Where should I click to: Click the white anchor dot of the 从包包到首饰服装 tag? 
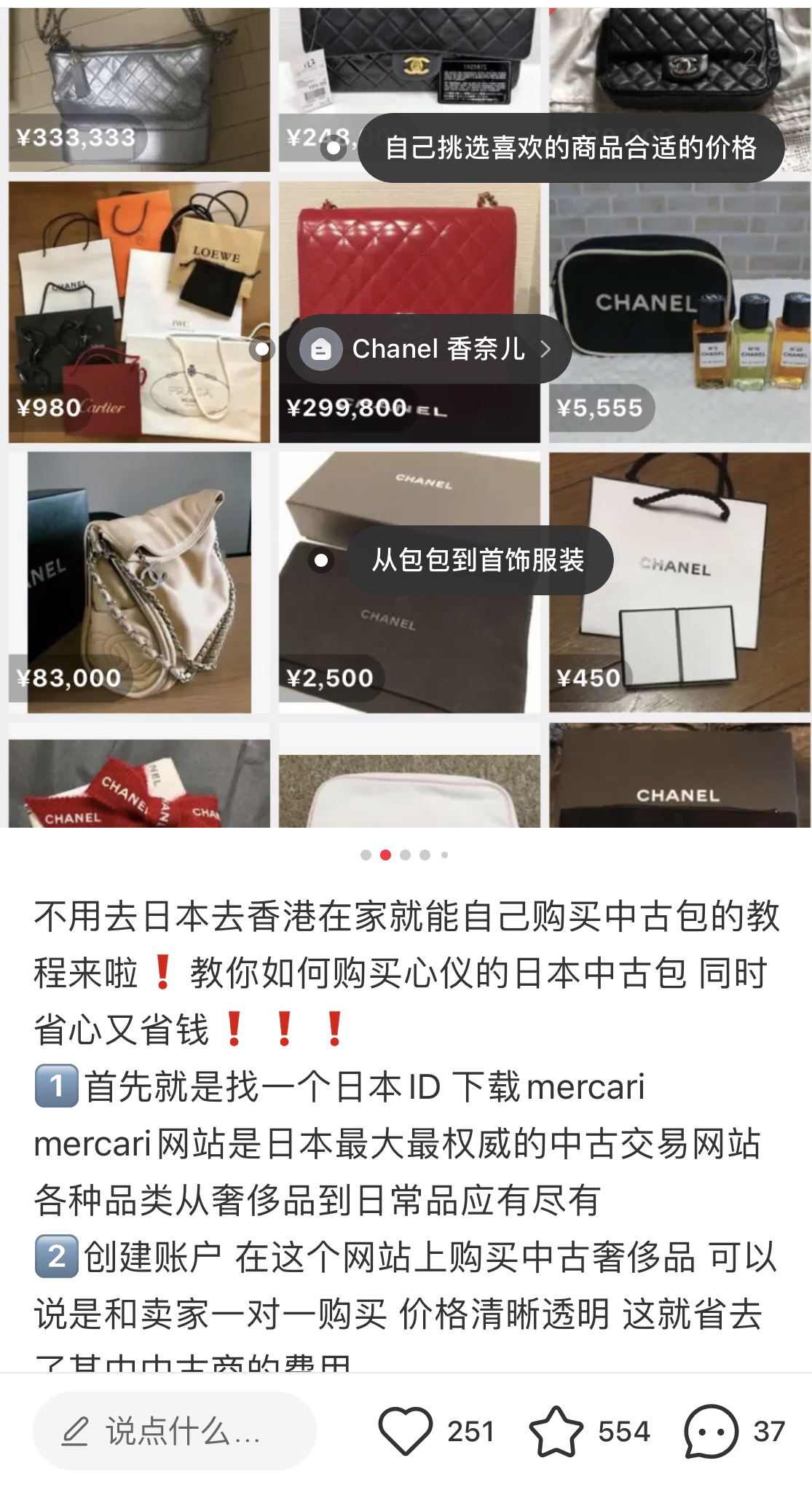coord(323,560)
